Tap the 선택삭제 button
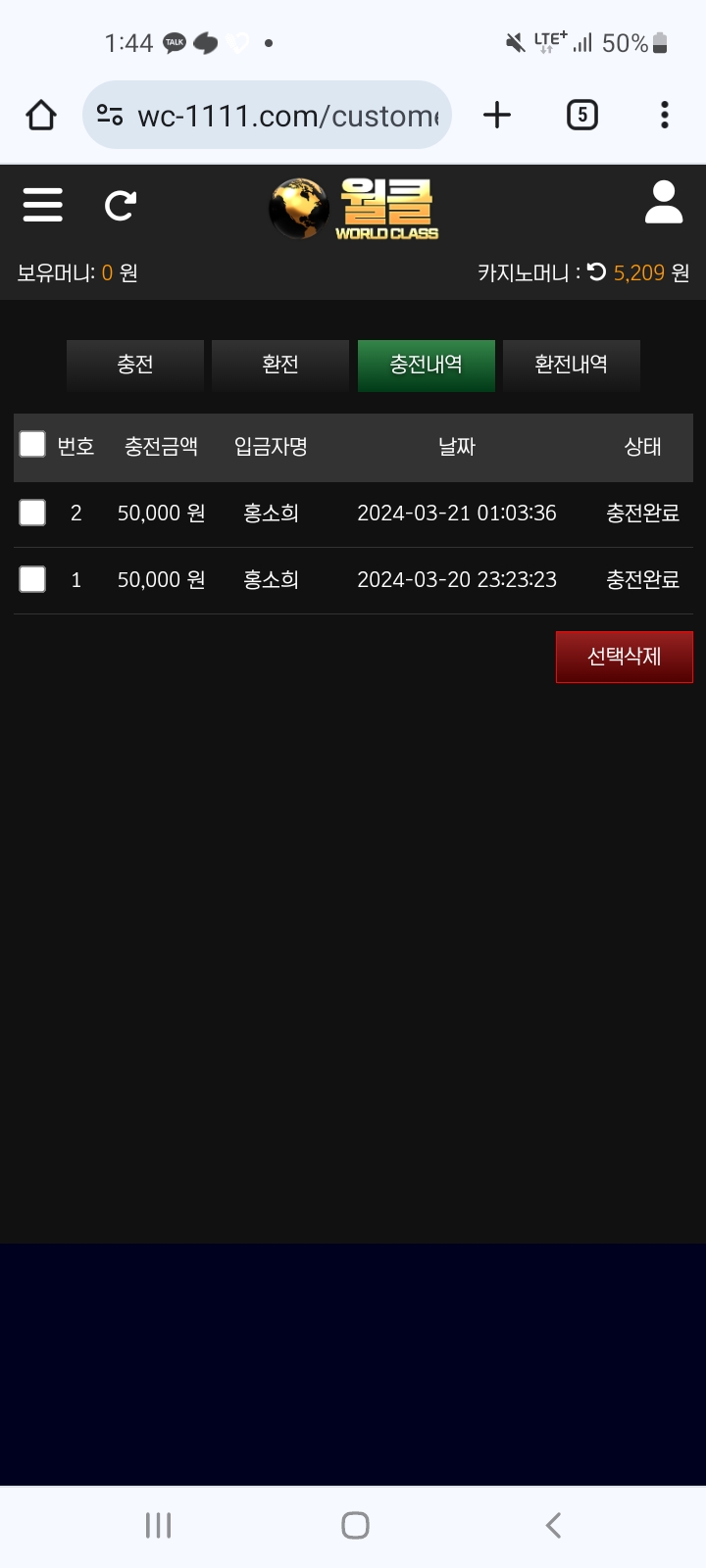706x1568 pixels. (625, 657)
